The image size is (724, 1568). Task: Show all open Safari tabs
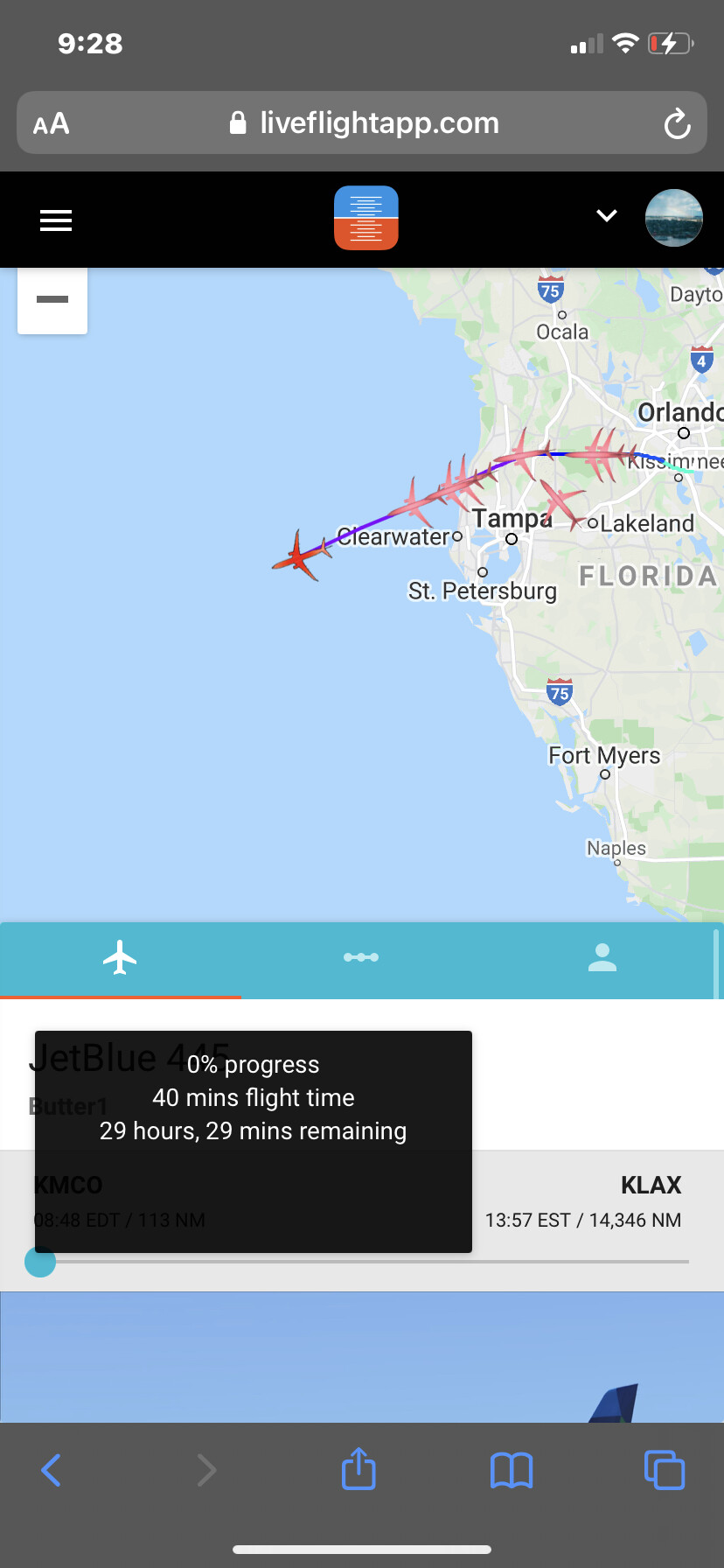[x=665, y=1470]
